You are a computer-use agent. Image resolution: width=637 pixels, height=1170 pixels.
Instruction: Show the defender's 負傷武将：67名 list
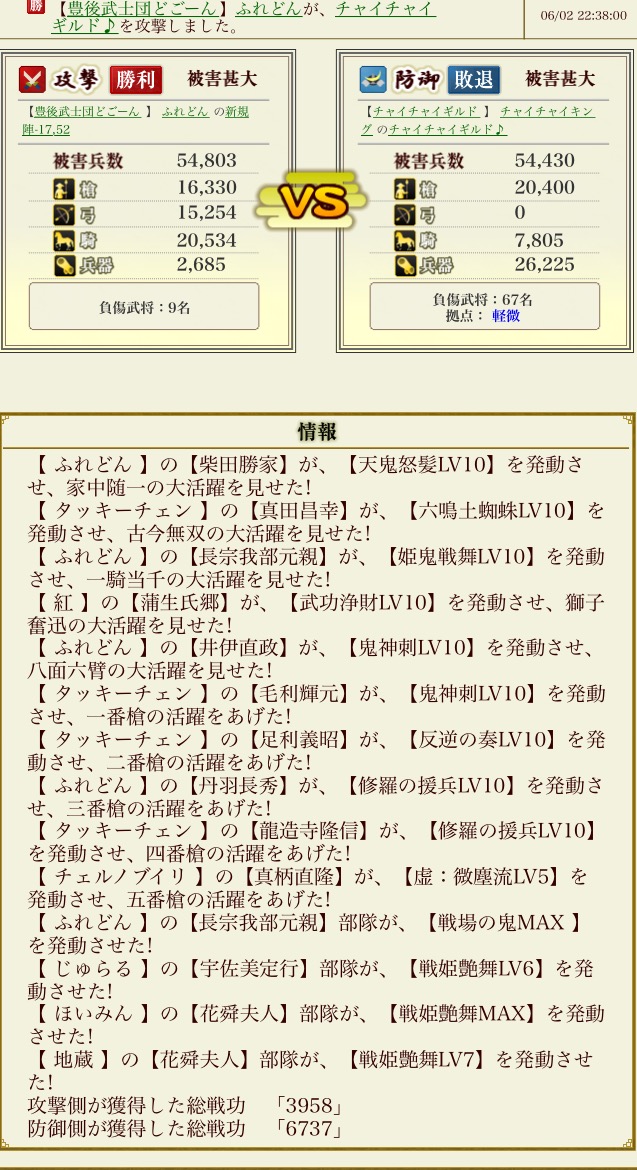(484, 299)
